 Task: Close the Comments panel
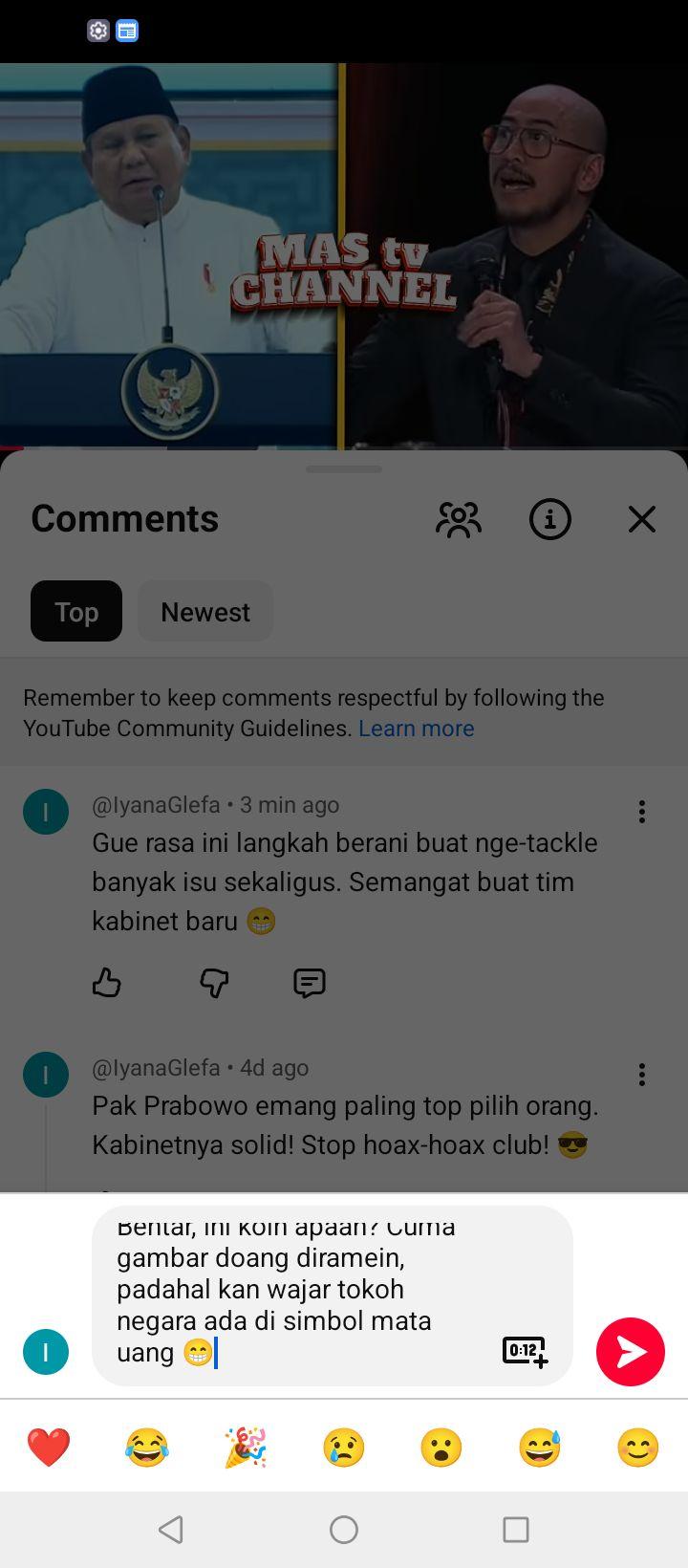(x=642, y=519)
